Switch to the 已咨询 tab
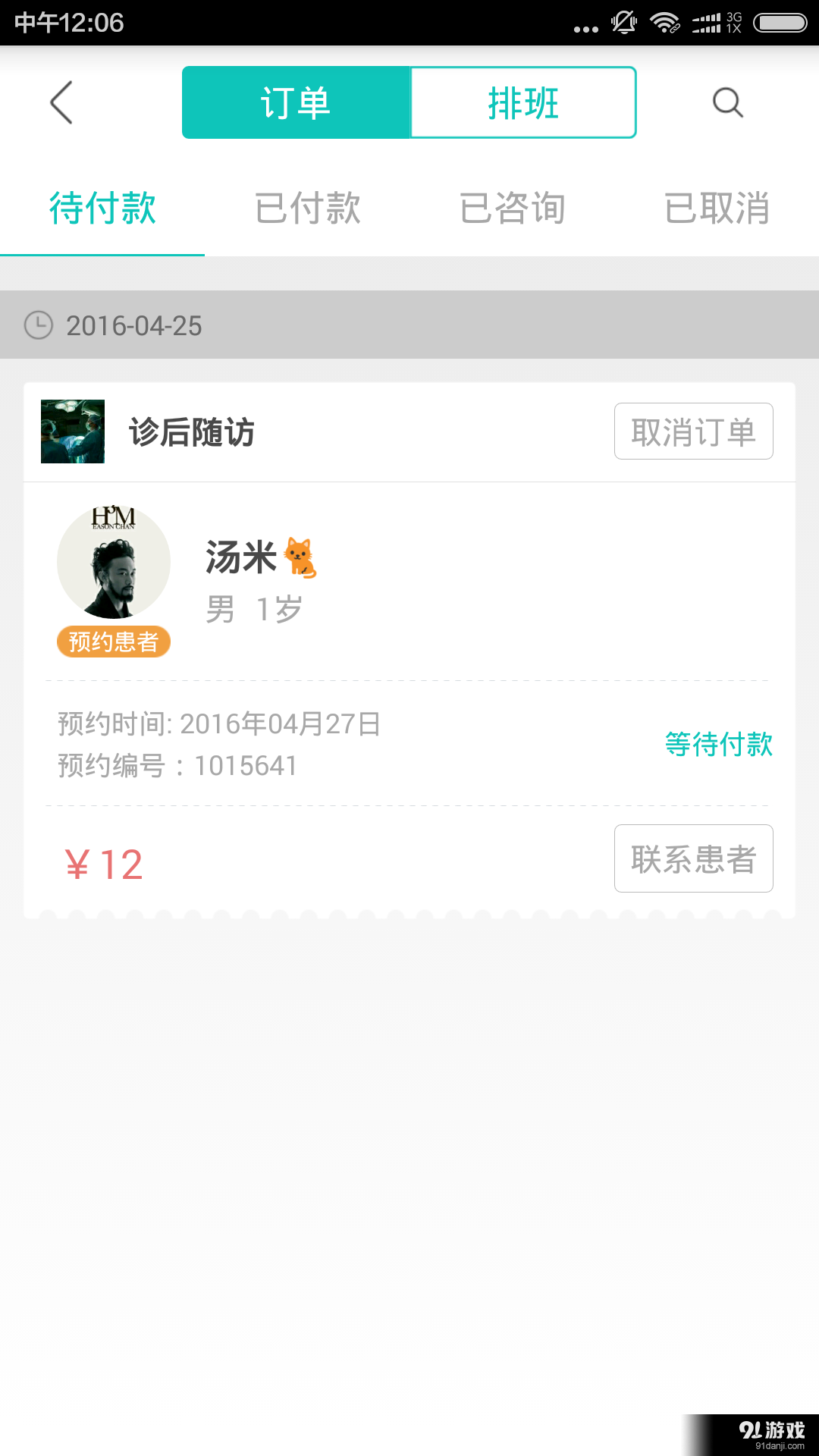 point(513,209)
